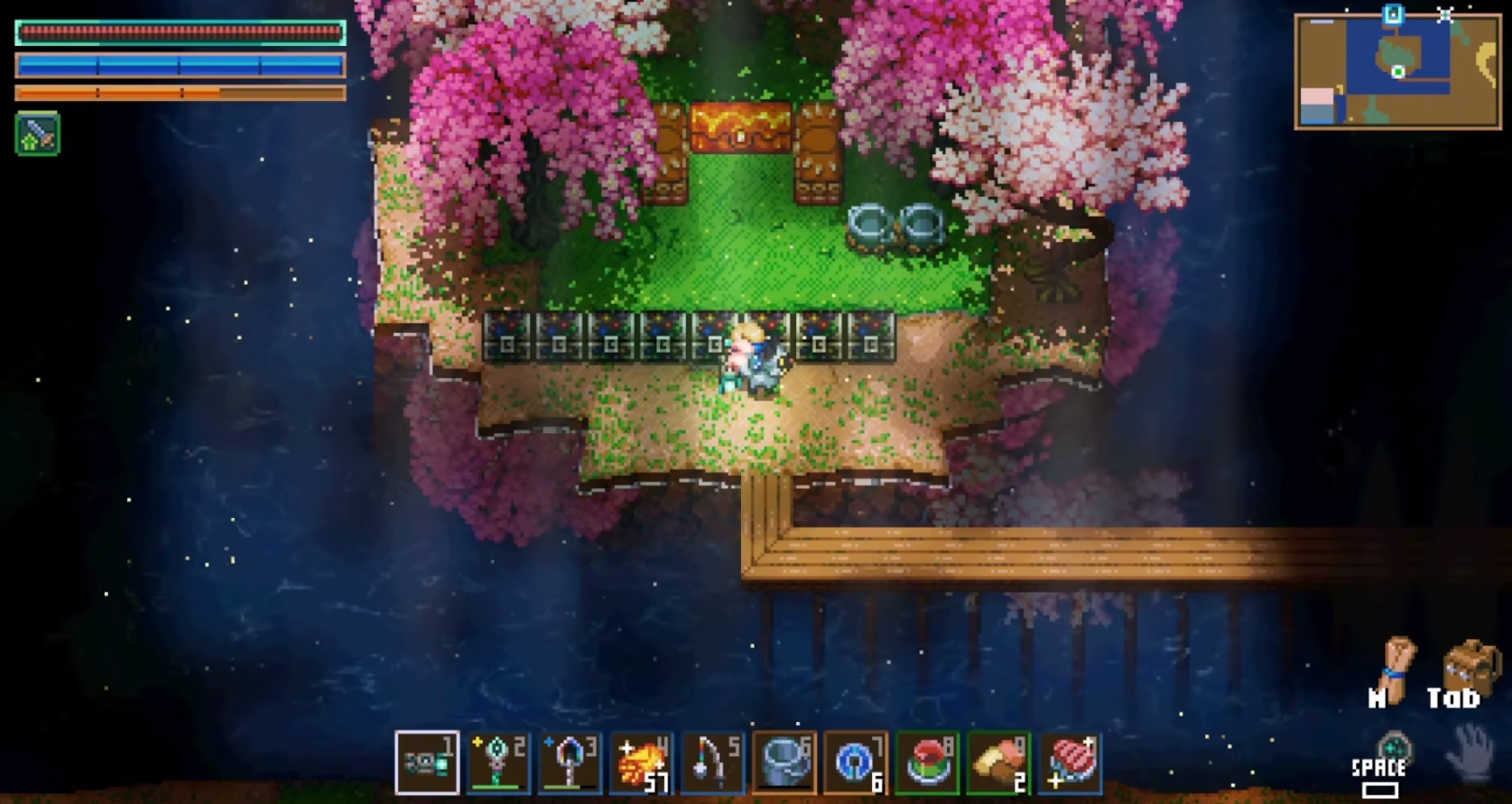This screenshot has width=1512, height=804.
Task: Select the staff in hotbar slot 2
Action: tap(498, 763)
